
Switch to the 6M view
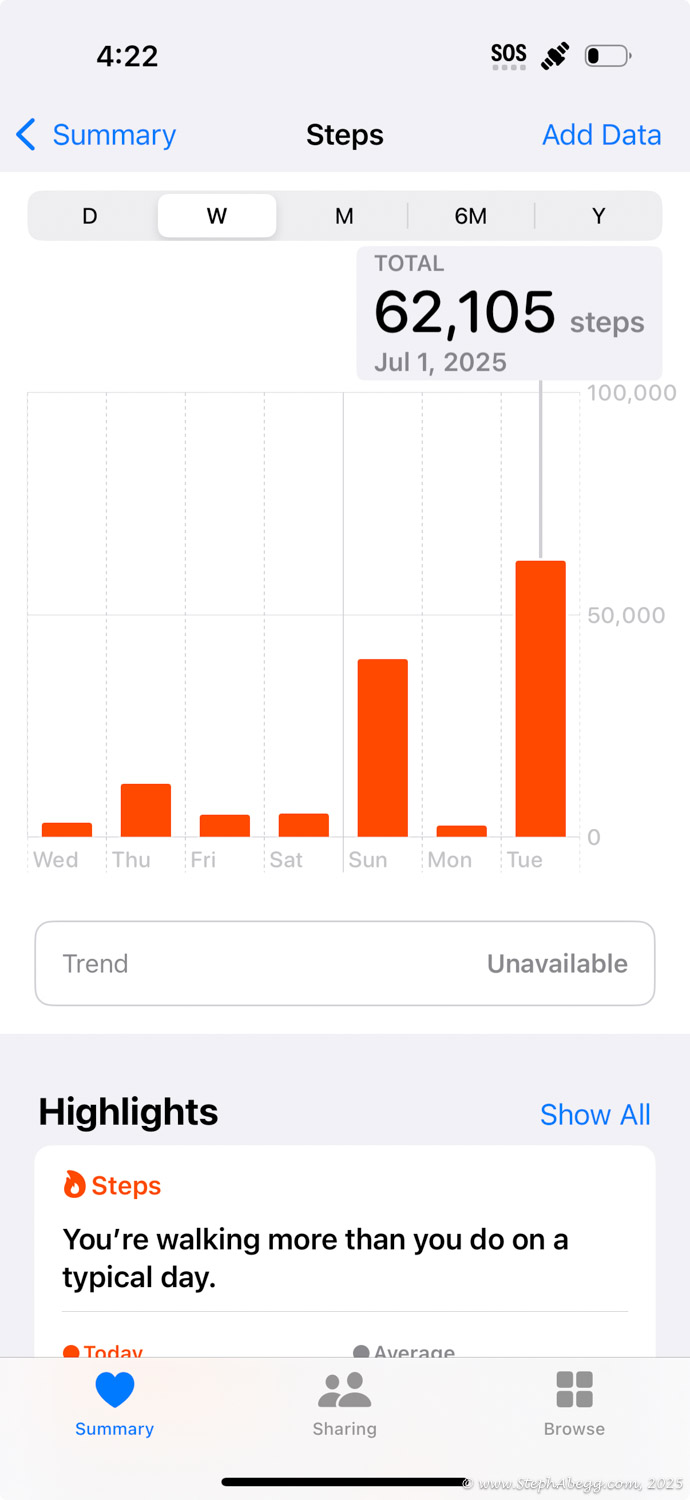(x=471, y=216)
